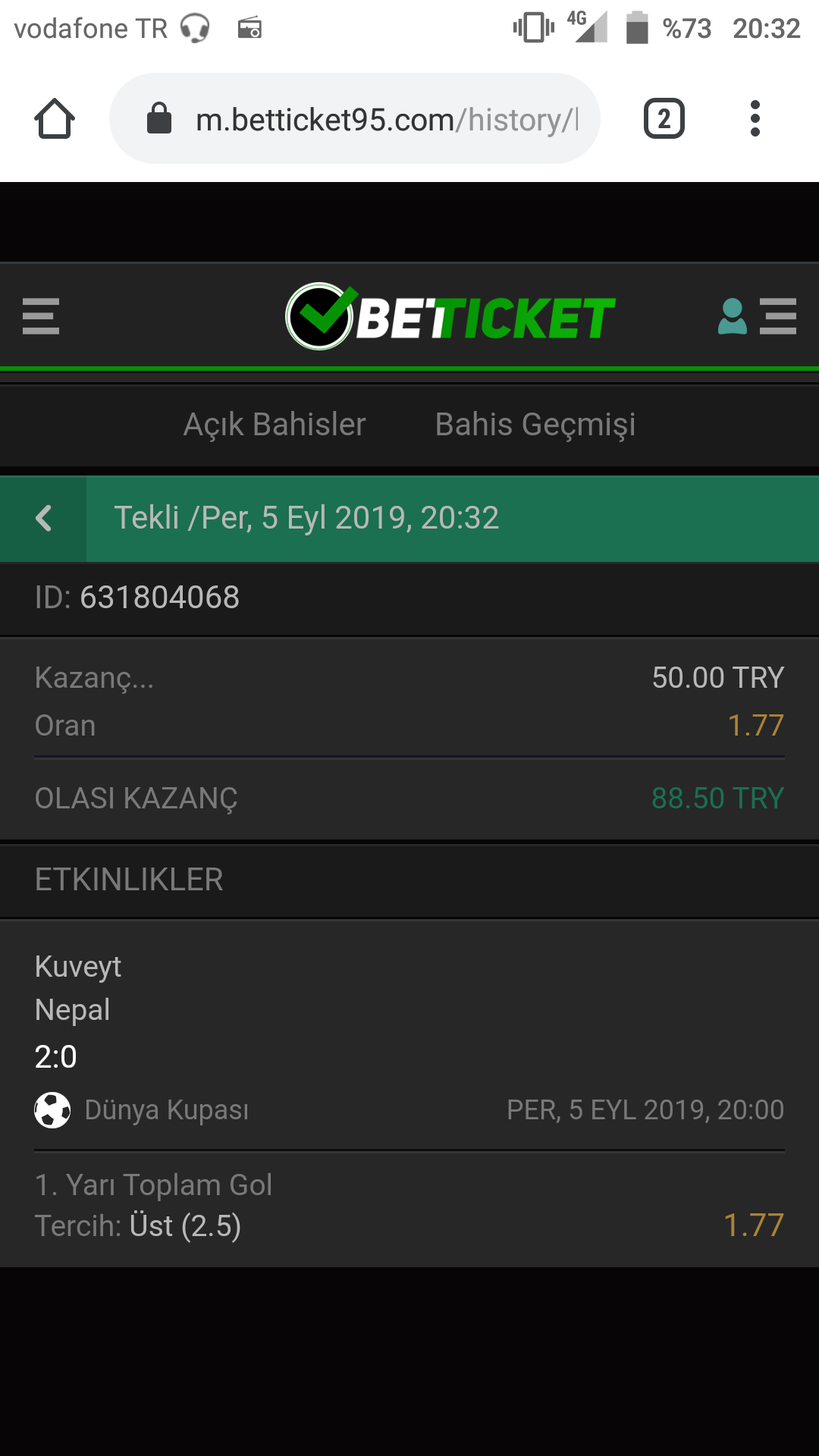819x1456 pixels.
Task: Tap the browser home button
Action: click(x=55, y=119)
